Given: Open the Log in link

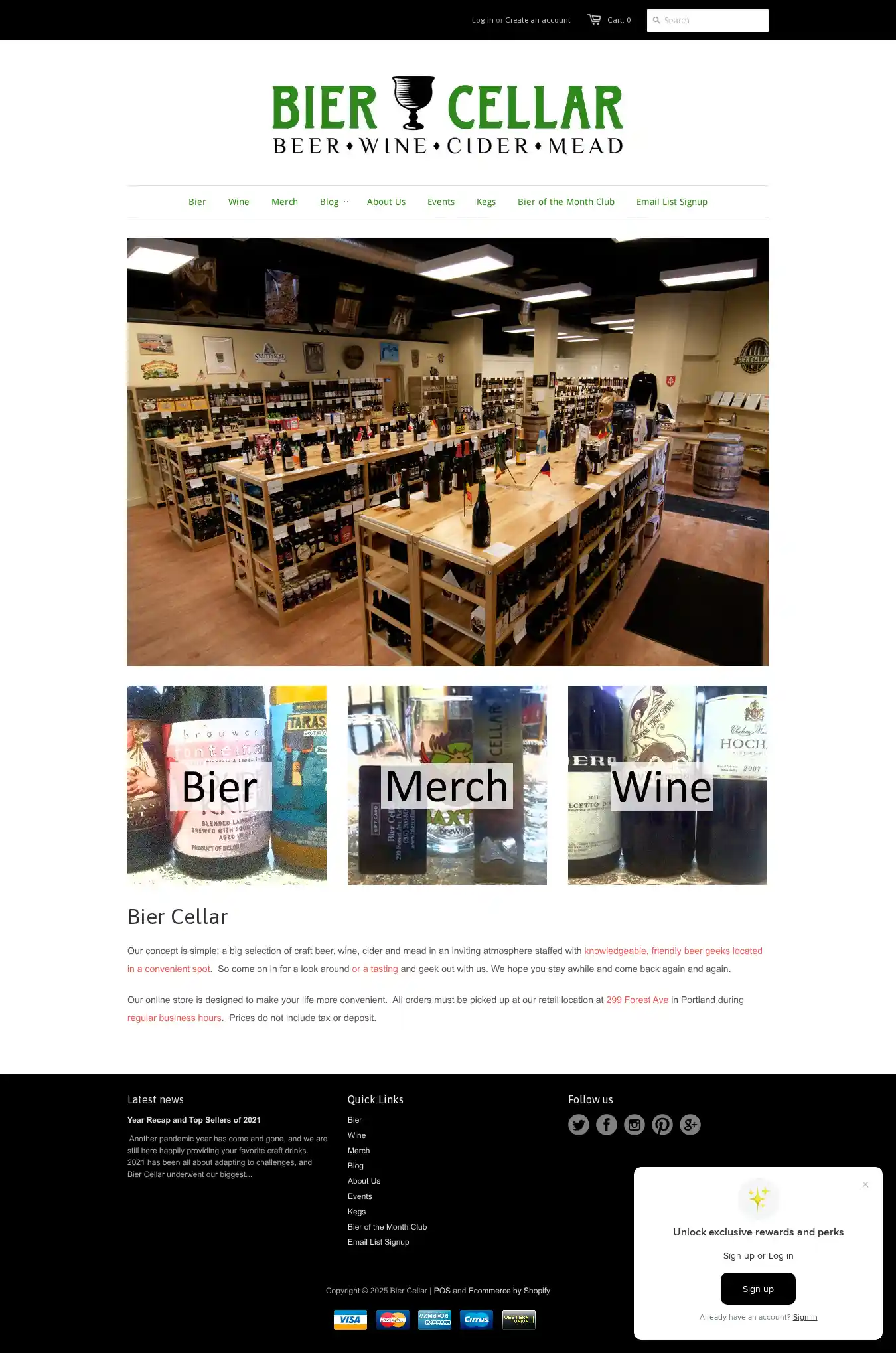Looking at the screenshot, I should 482,20.
